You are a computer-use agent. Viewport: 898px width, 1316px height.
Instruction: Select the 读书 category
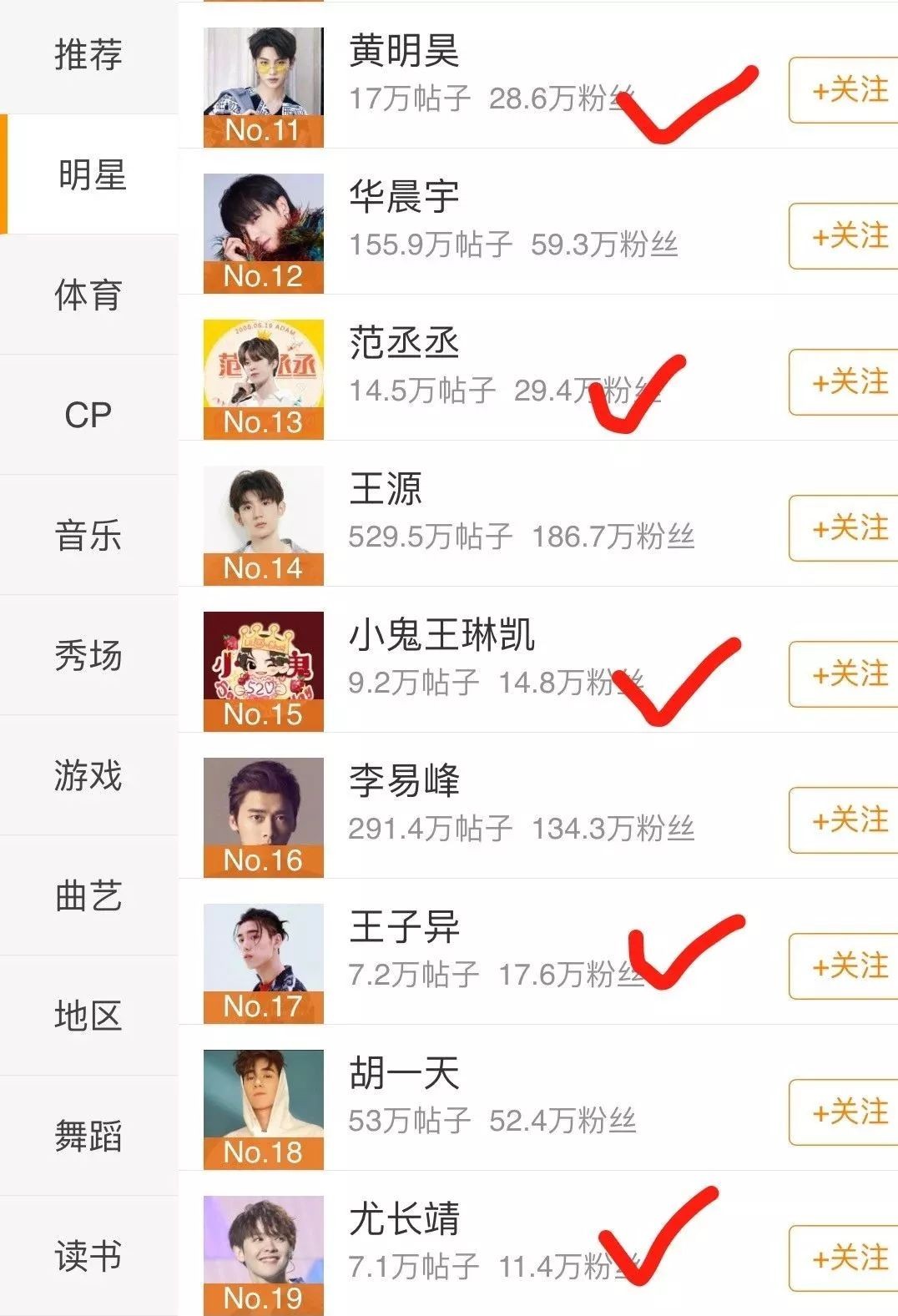(88, 1257)
